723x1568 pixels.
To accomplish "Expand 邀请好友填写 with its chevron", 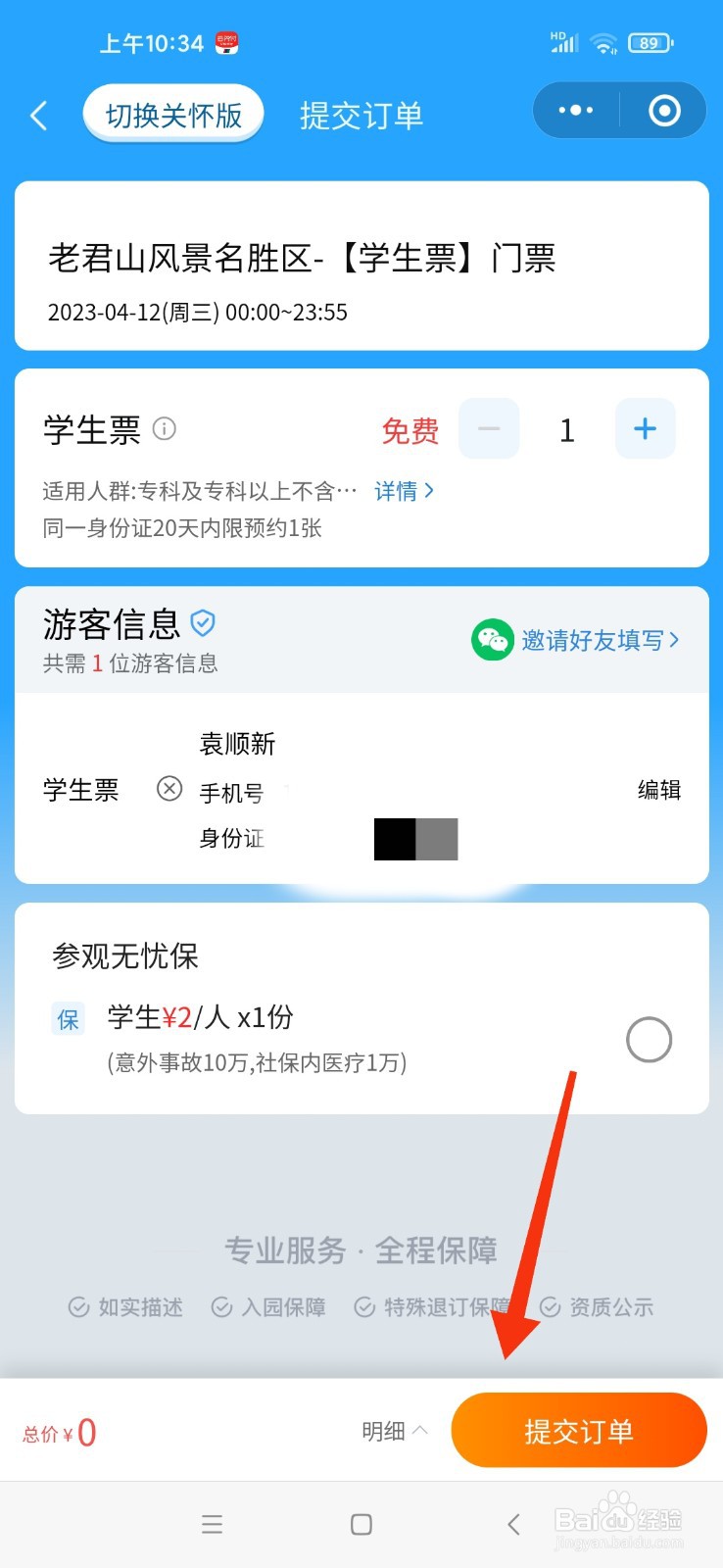I will 673,640.
